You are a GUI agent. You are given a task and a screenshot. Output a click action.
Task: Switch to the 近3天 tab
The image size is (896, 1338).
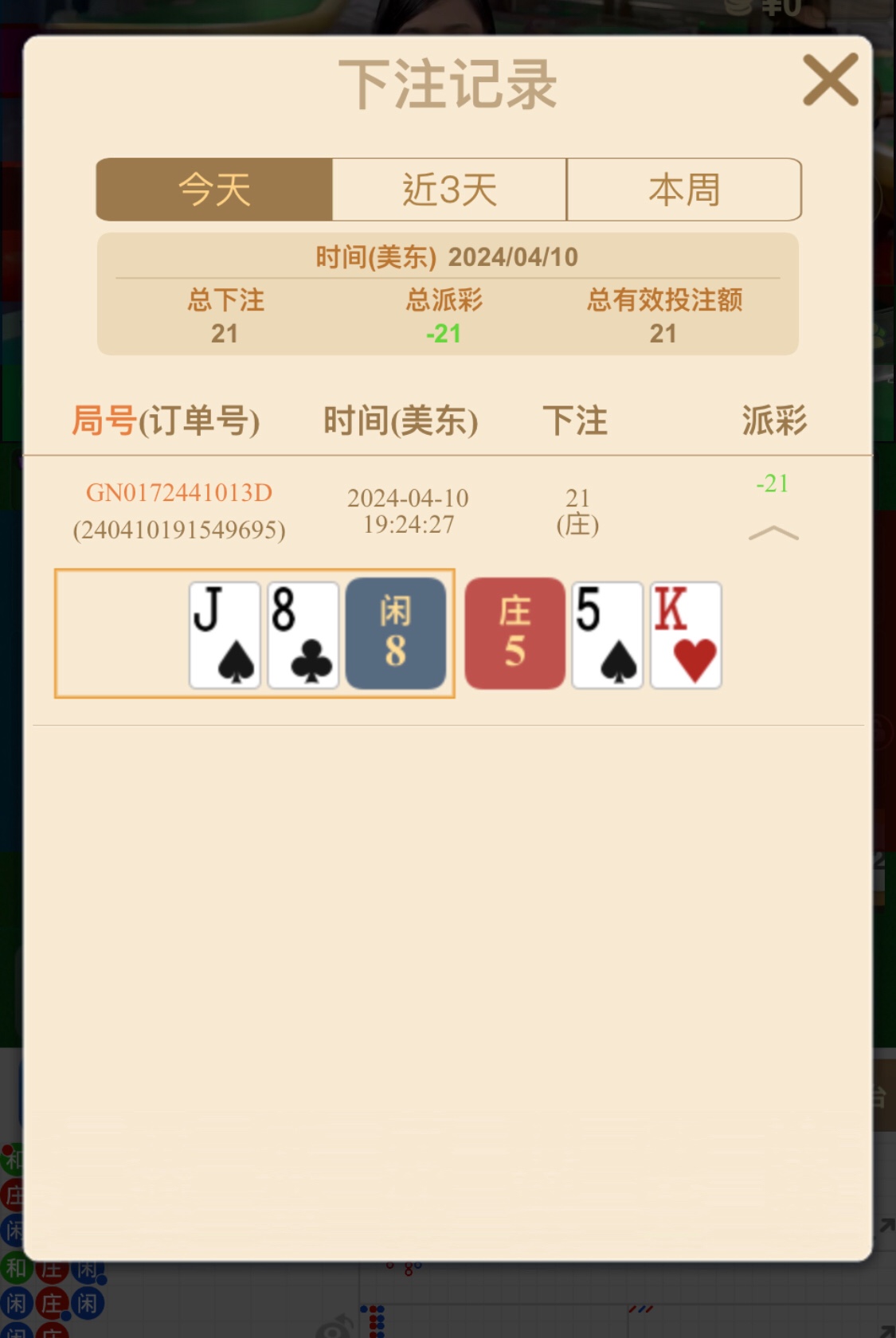point(449,190)
